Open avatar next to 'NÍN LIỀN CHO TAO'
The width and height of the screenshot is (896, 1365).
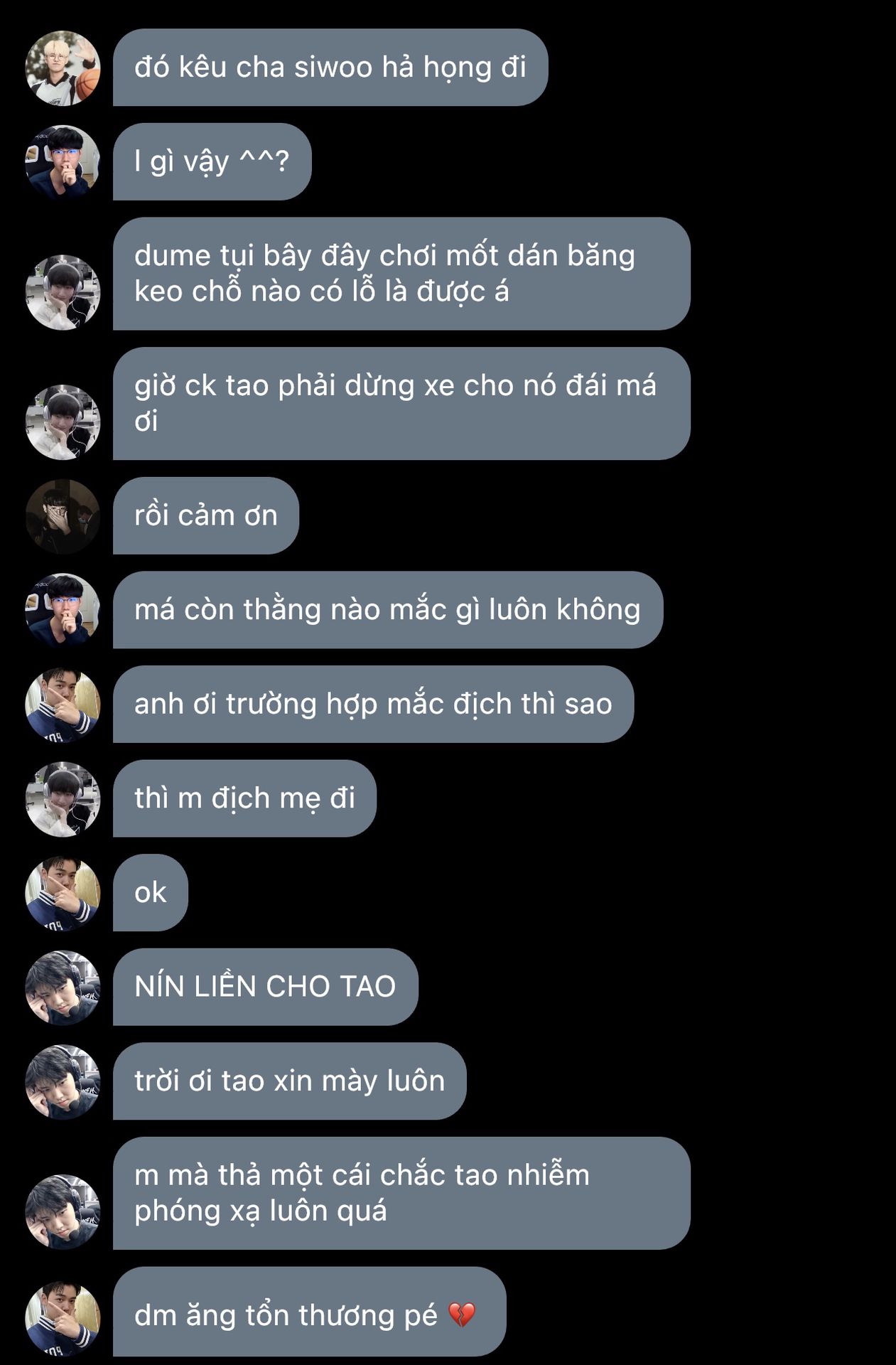[x=63, y=987]
